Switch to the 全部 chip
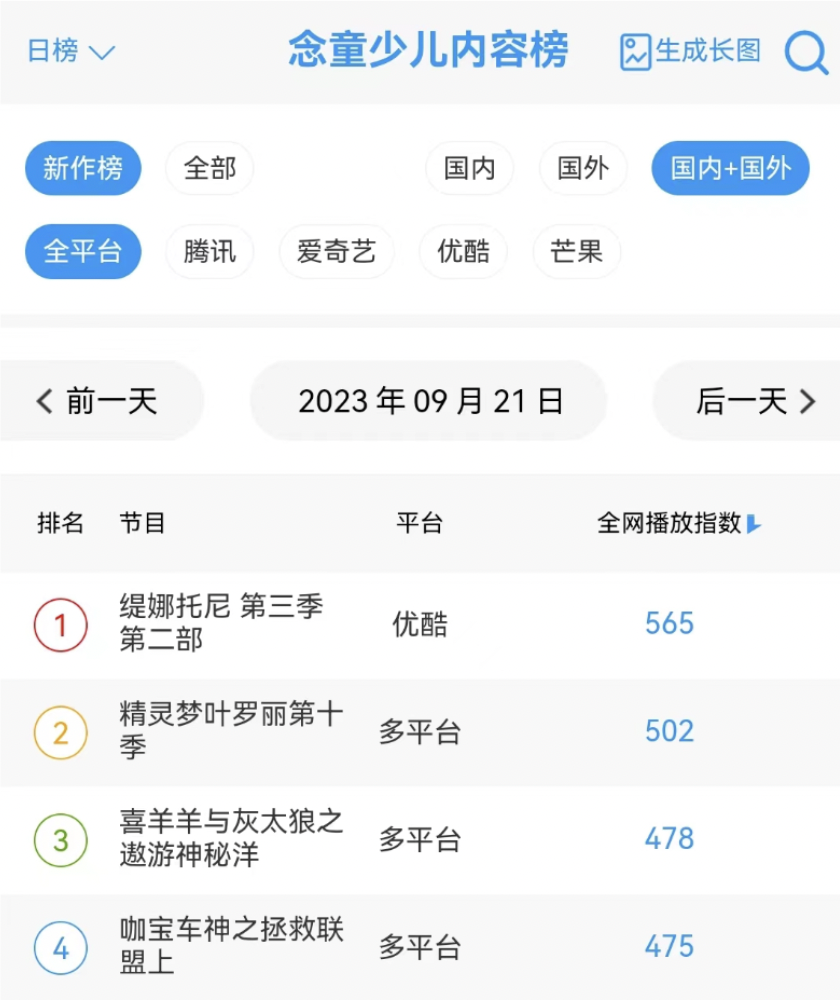The width and height of the screenshot is (840, 1000). [210, 168]
